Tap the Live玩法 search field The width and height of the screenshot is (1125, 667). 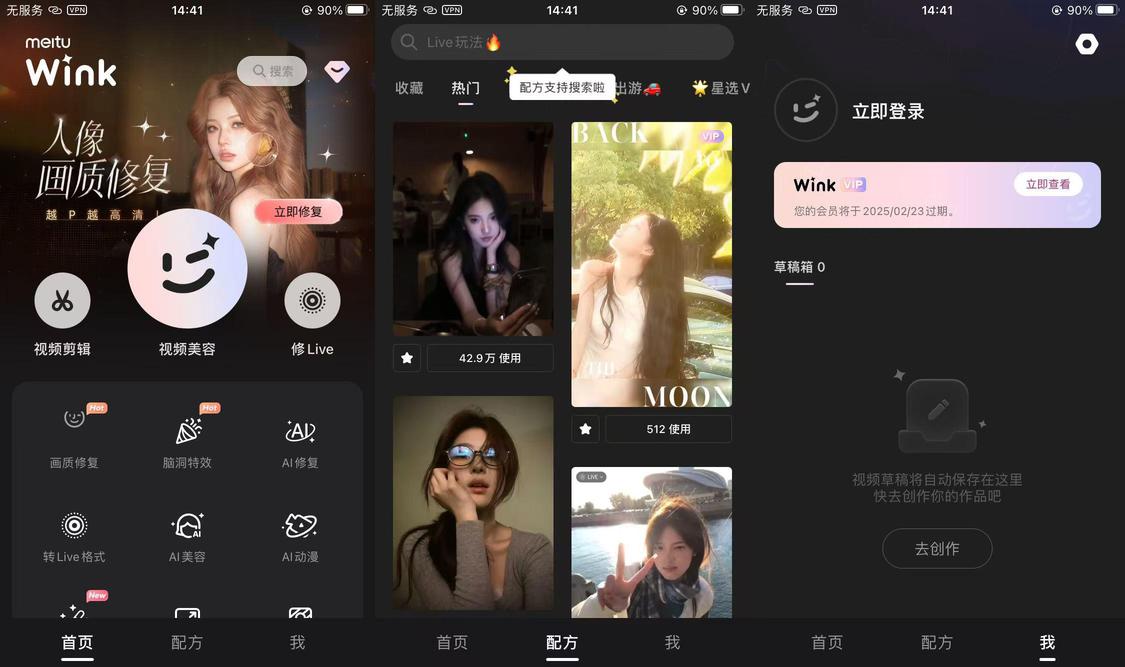tap(562, 42)
